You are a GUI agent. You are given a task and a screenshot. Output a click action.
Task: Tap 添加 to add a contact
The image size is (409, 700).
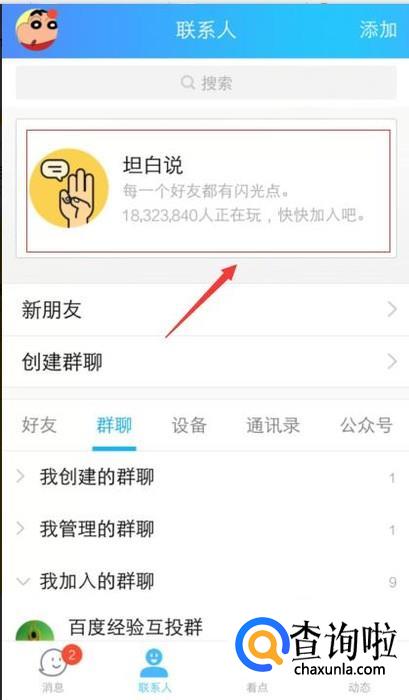click(x=378, y=30)
